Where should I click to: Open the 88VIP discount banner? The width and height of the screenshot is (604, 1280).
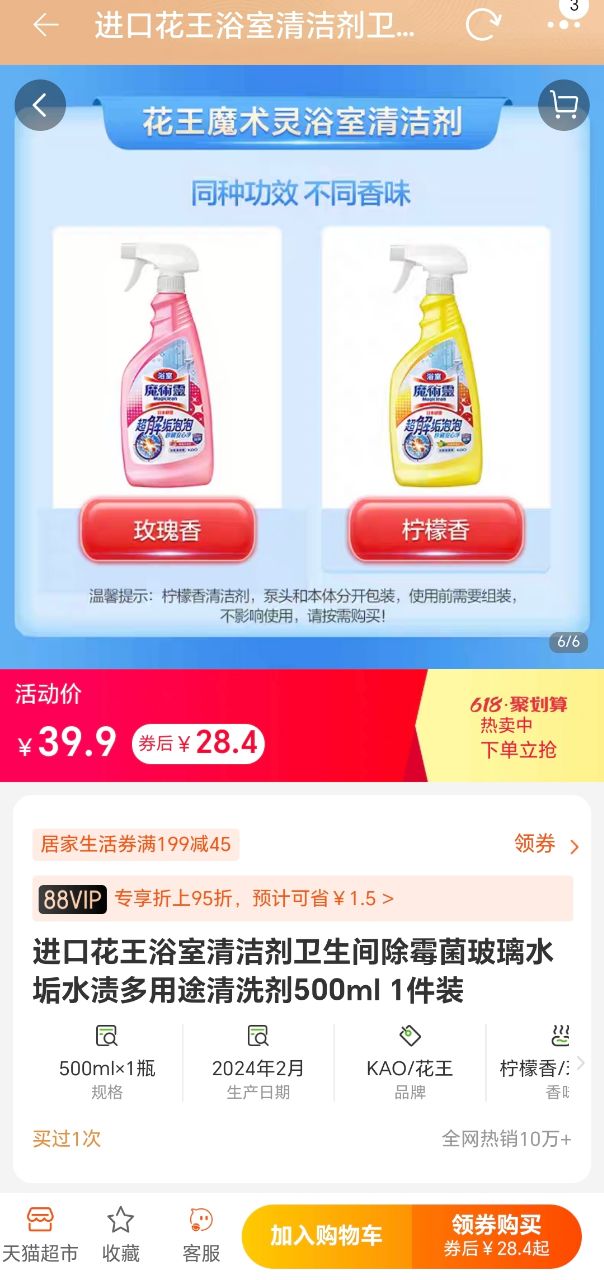pos(303,898)
